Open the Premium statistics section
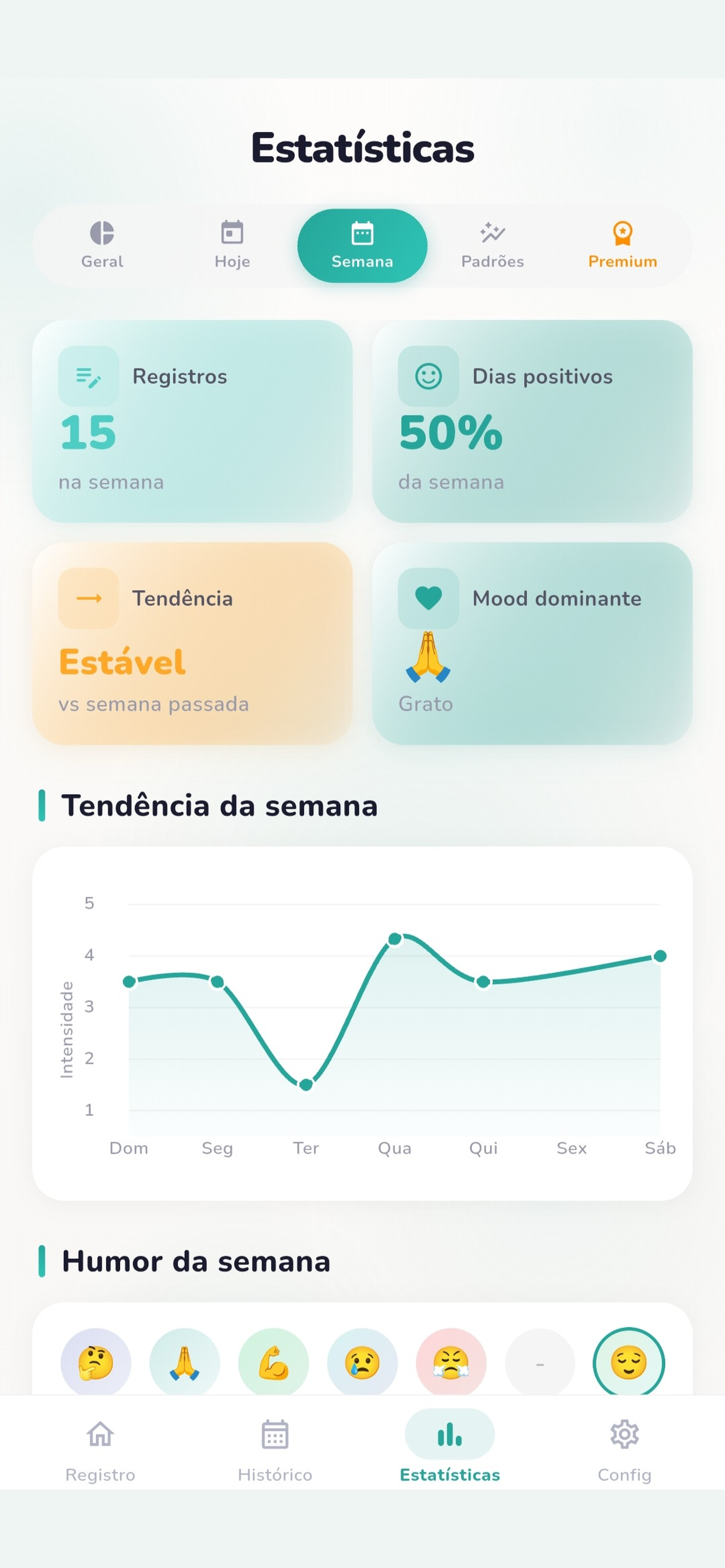 tap(623, 245)
